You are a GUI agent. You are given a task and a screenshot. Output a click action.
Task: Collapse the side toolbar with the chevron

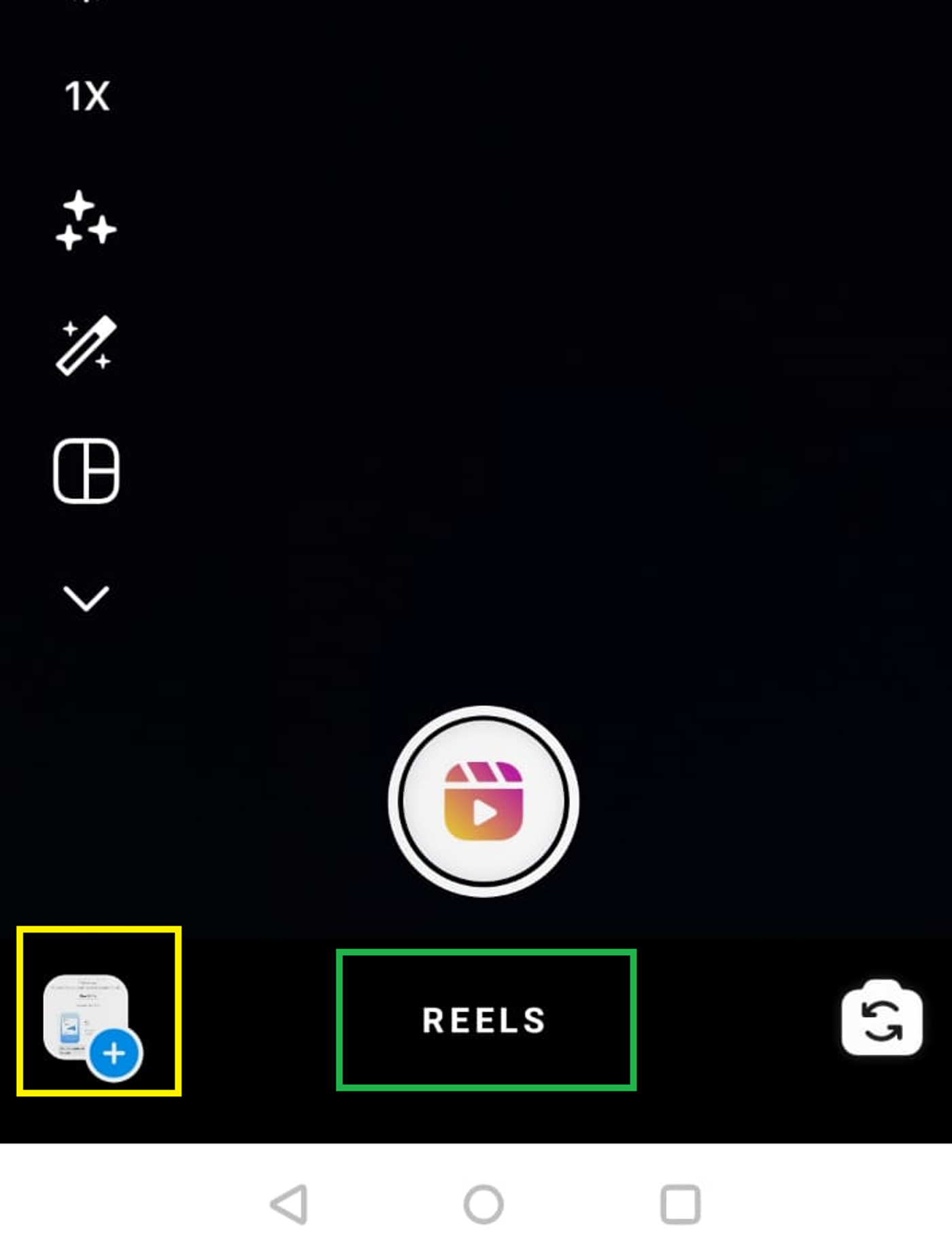86,597
